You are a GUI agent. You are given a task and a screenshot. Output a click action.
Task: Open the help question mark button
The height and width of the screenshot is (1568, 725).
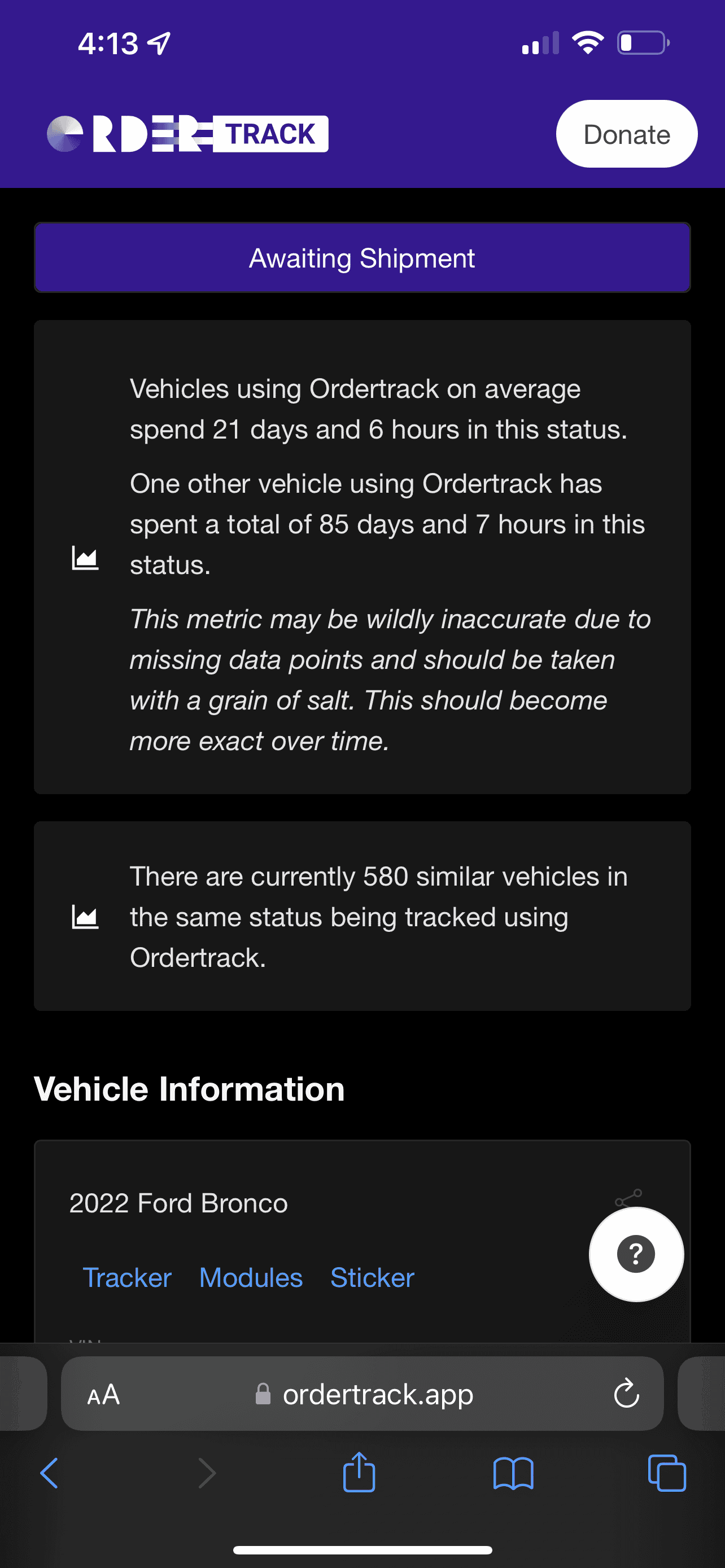[636, 1254]
